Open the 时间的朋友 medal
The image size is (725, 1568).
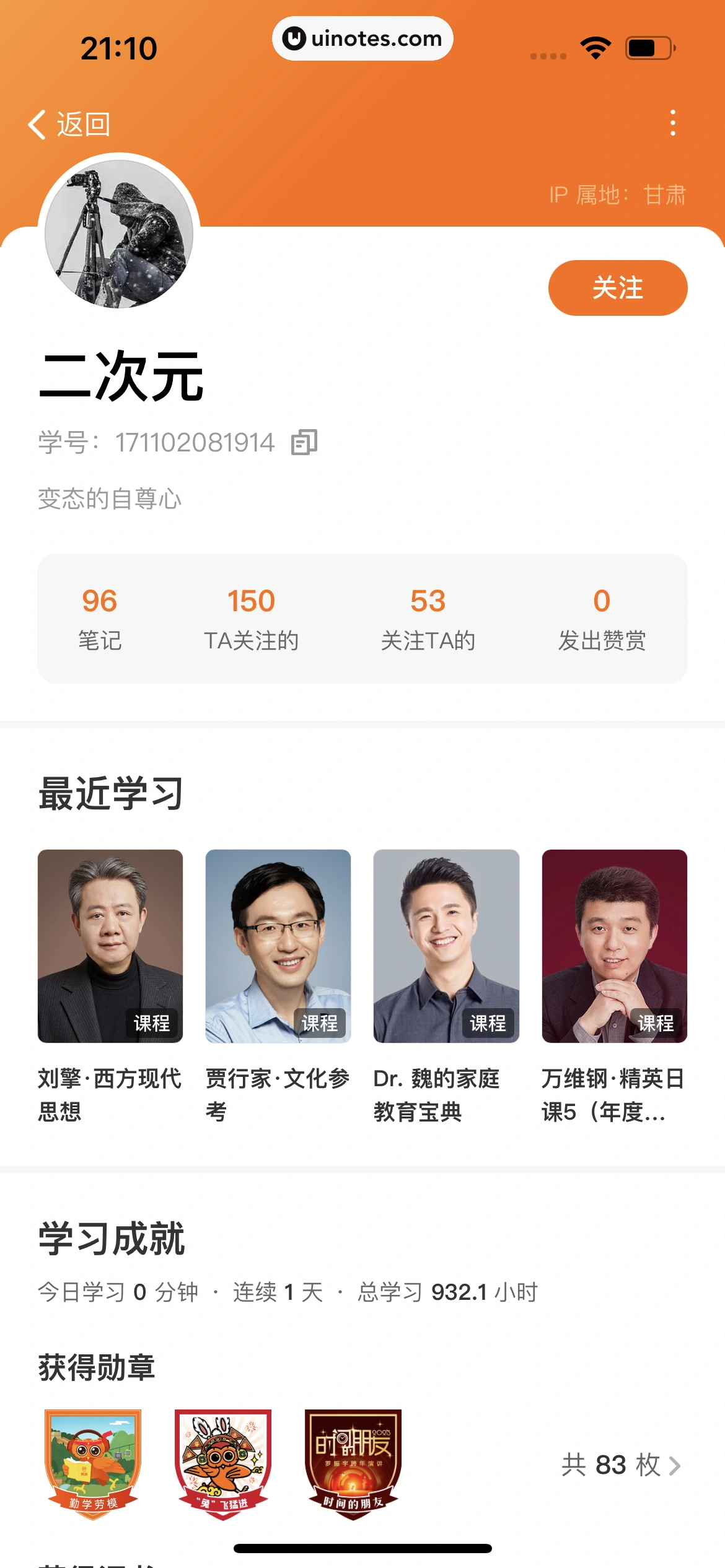point(353,1464)
